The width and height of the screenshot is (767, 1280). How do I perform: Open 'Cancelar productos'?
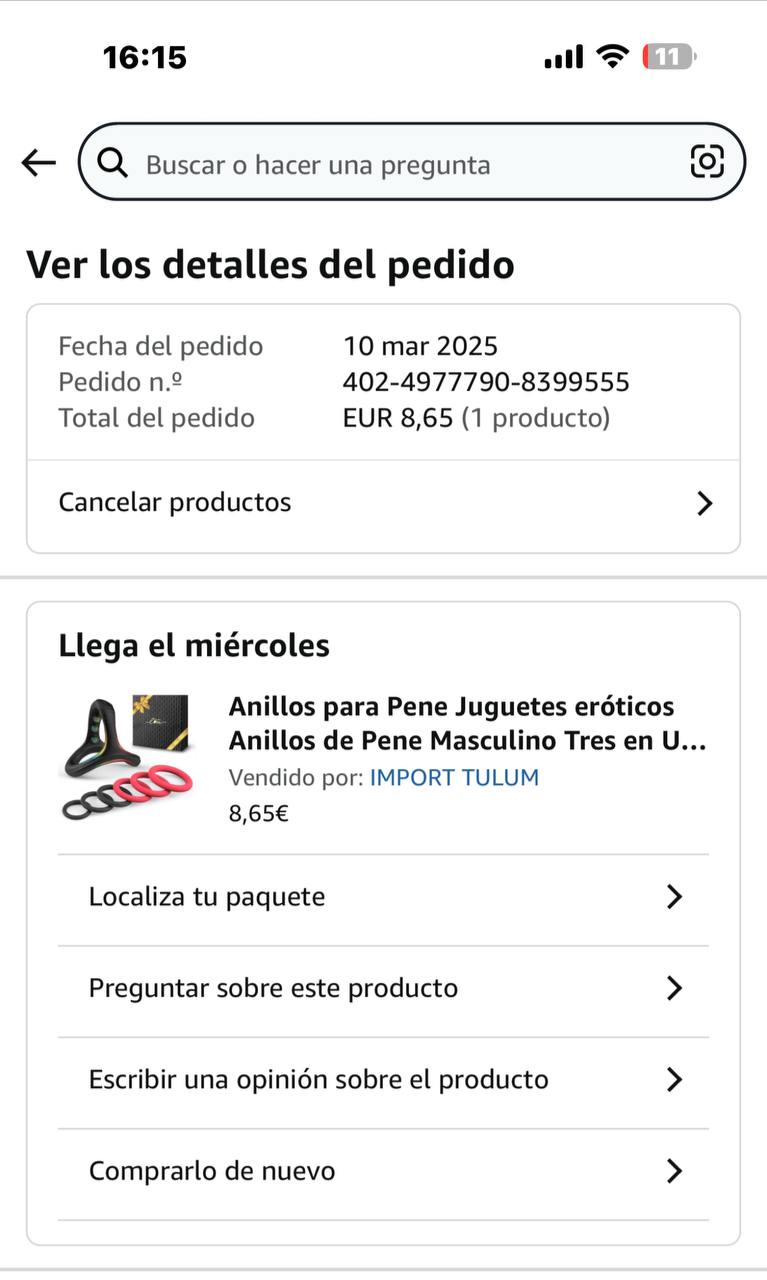[x=383, y=503]
